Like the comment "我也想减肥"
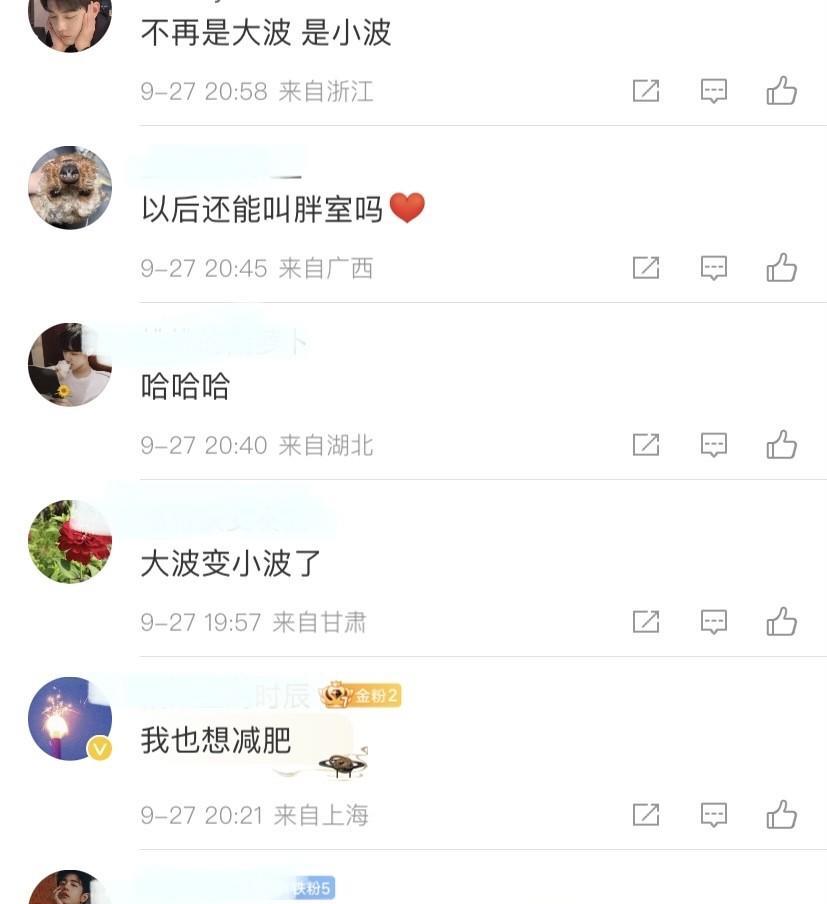Screen dimensions: 827x904 [x=781, y=815]
